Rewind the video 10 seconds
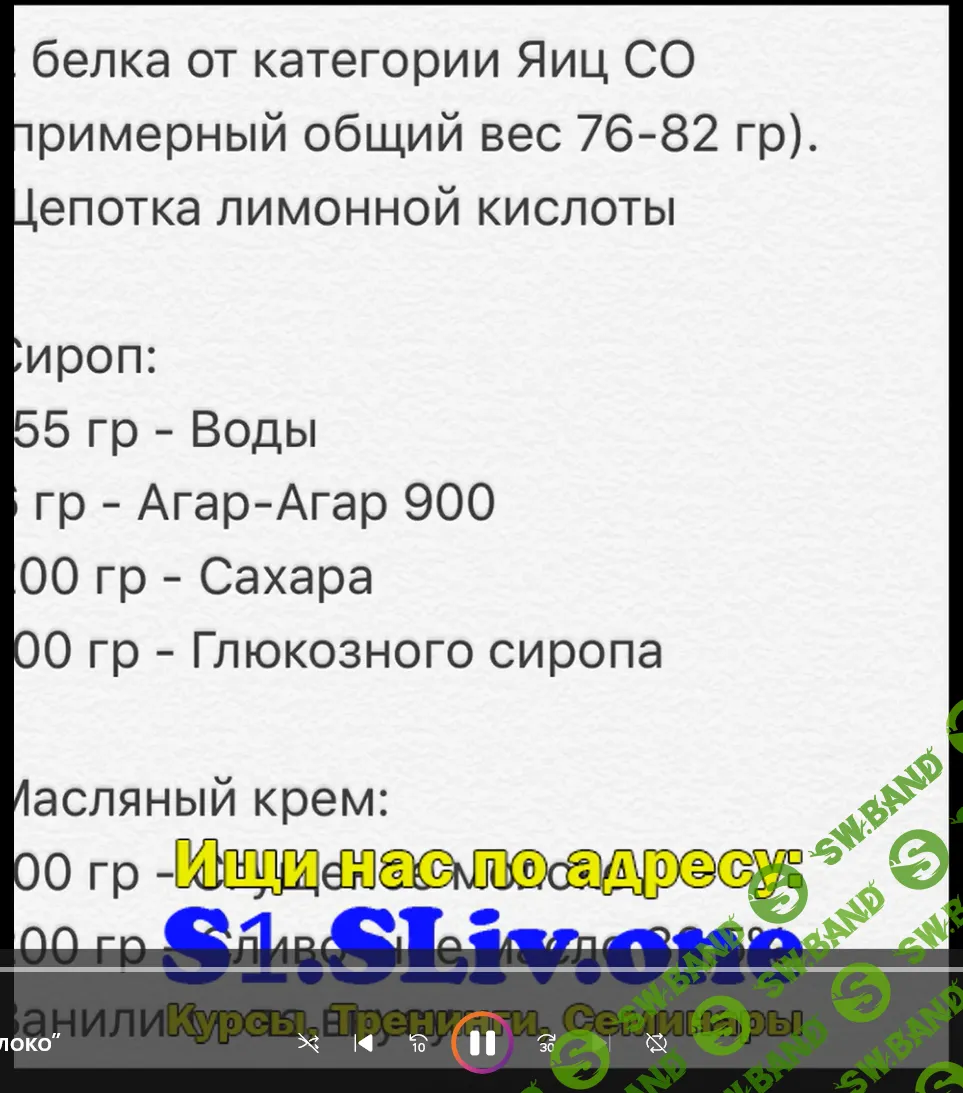Viewport: 963px width, 1093px height. click(420, 1044)
